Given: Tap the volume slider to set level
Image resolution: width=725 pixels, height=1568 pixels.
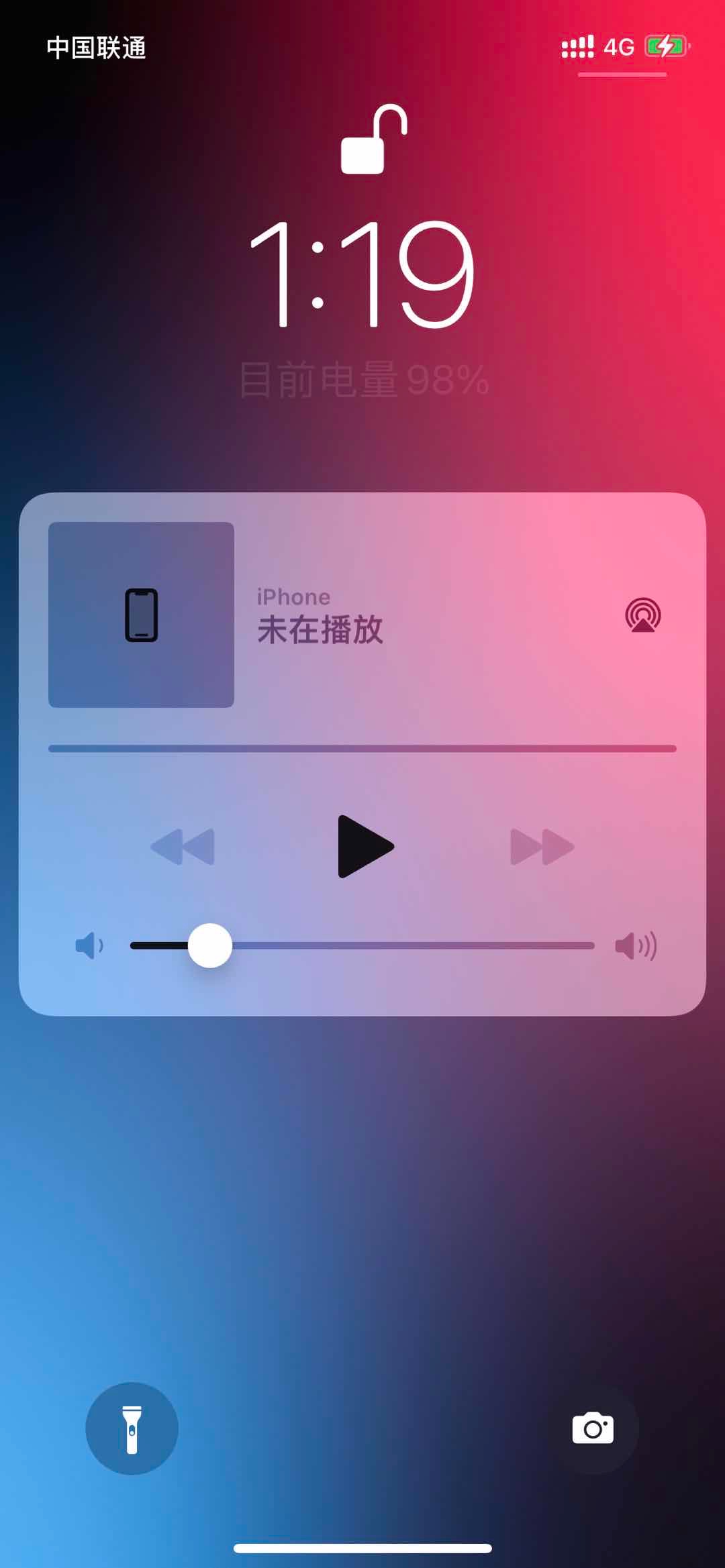Looking at the screenshot, I should 362,945.
